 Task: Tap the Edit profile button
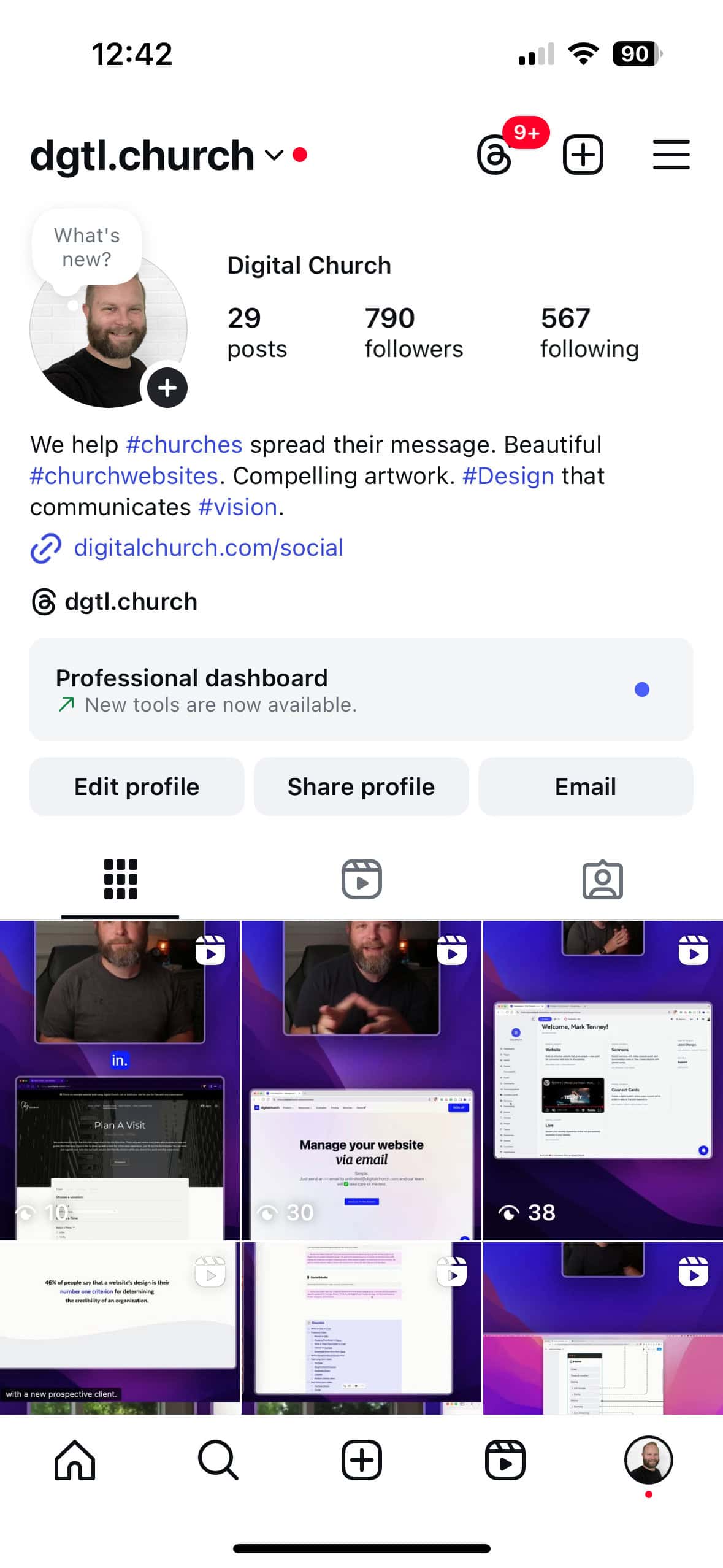point(137,786)
